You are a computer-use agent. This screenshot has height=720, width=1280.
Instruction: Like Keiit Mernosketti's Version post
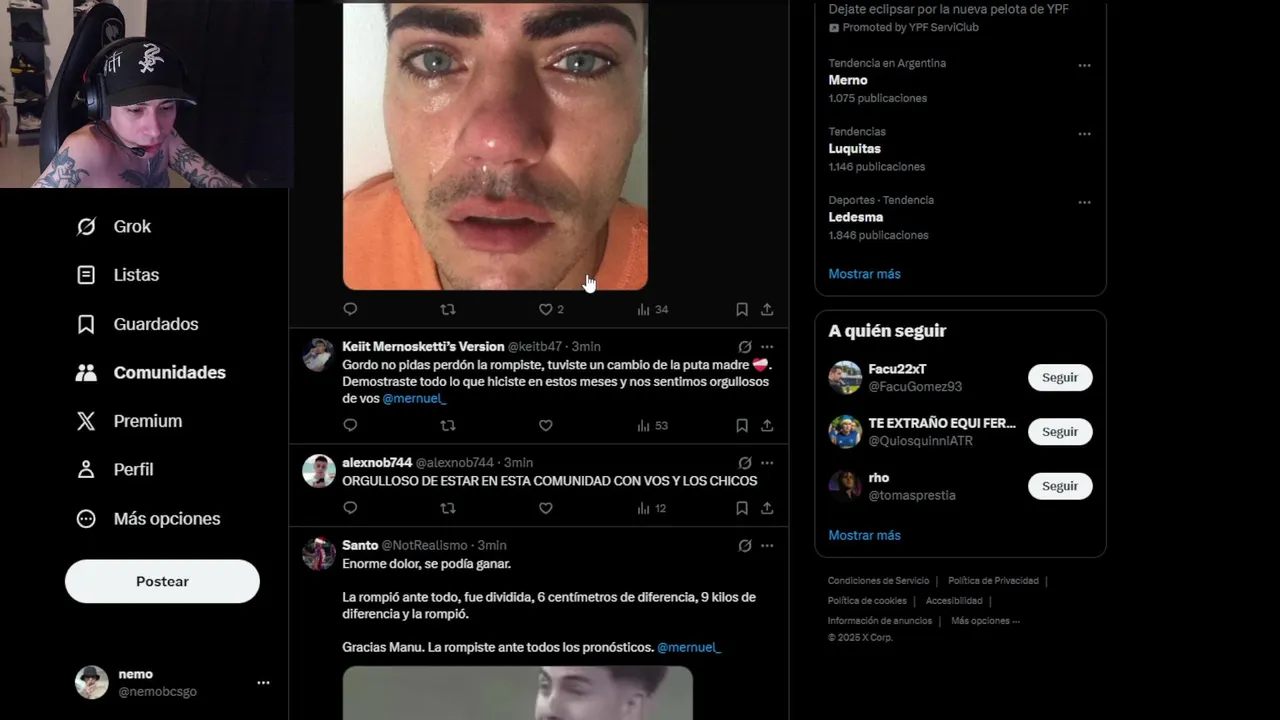click(x=546, y=425)
